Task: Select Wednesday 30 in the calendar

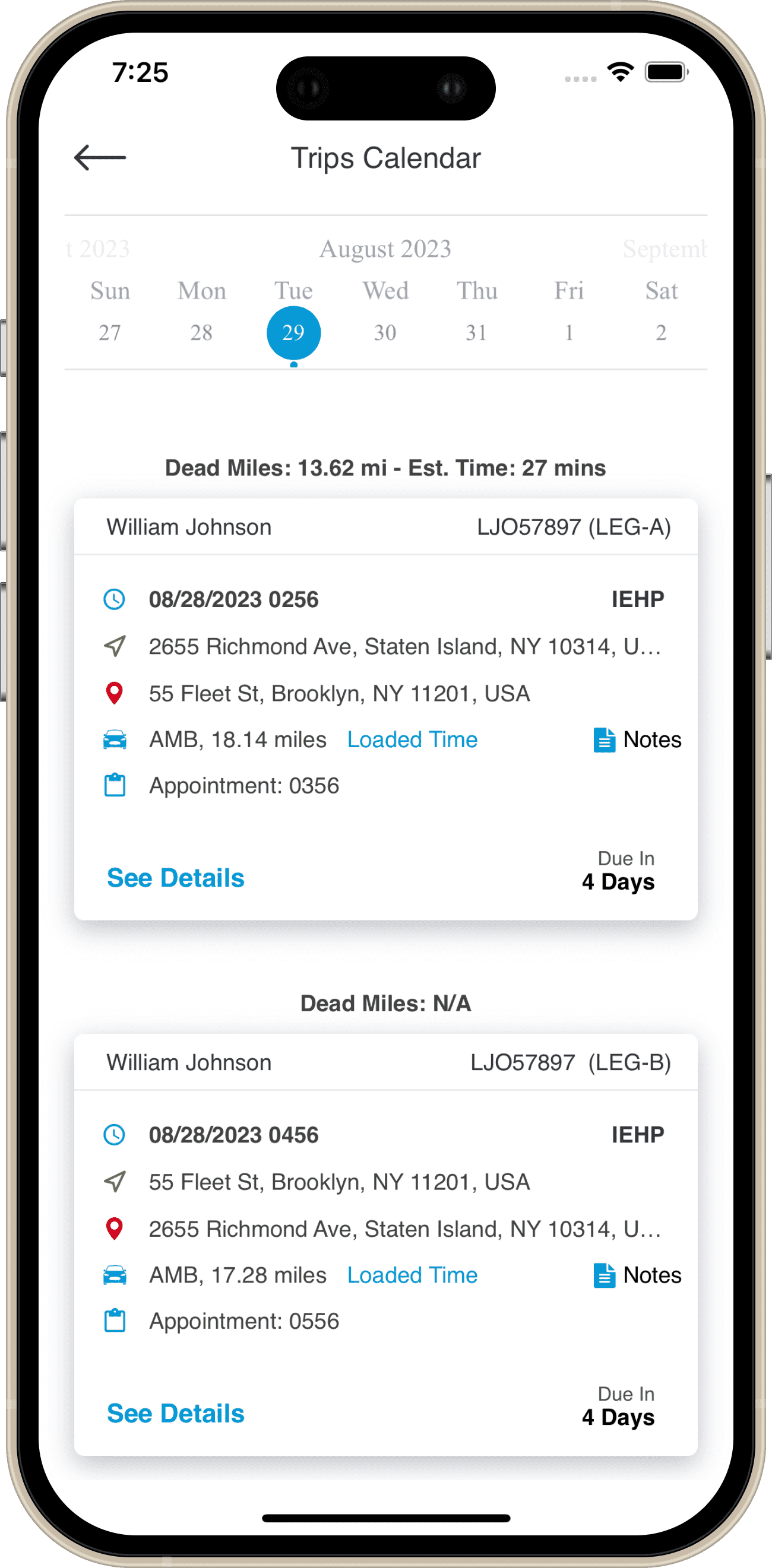Action: [385, 332]
